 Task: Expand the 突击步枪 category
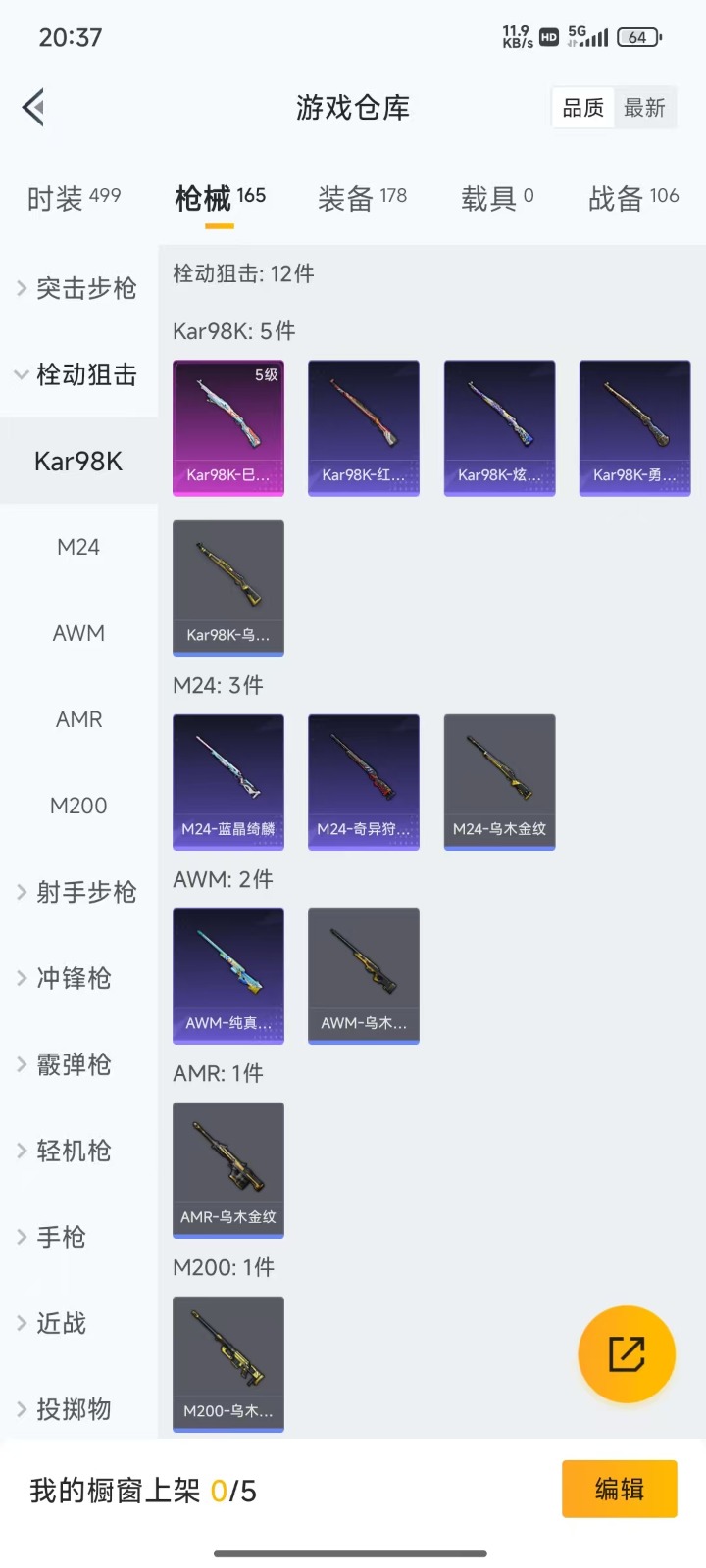(x=78, y=288)
